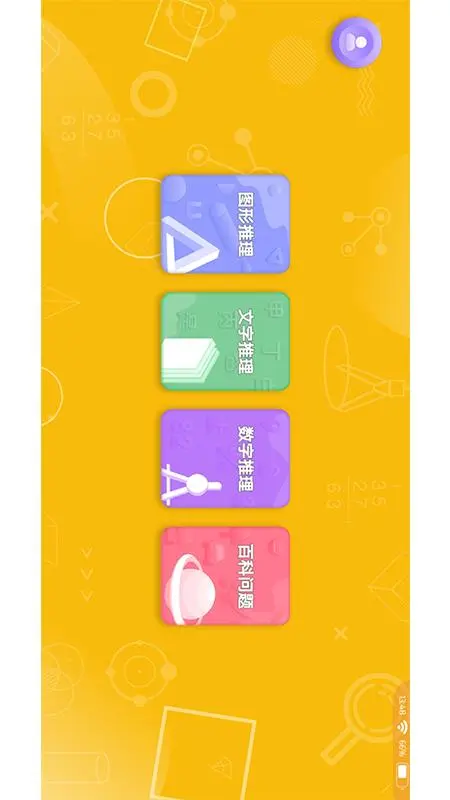Open the 图形推理 card
Image resolution: width=450 pixels, height=800 pixels.
pyautogui.click(x=226, y=224)
